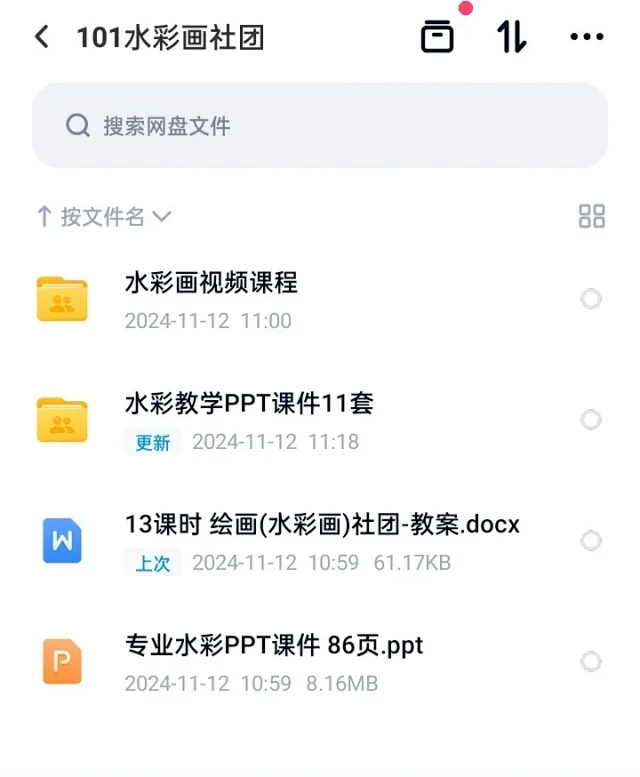Go back from 101水彩画社团 folder
Viewport: 640px width, 777px height.
point(41,38)
